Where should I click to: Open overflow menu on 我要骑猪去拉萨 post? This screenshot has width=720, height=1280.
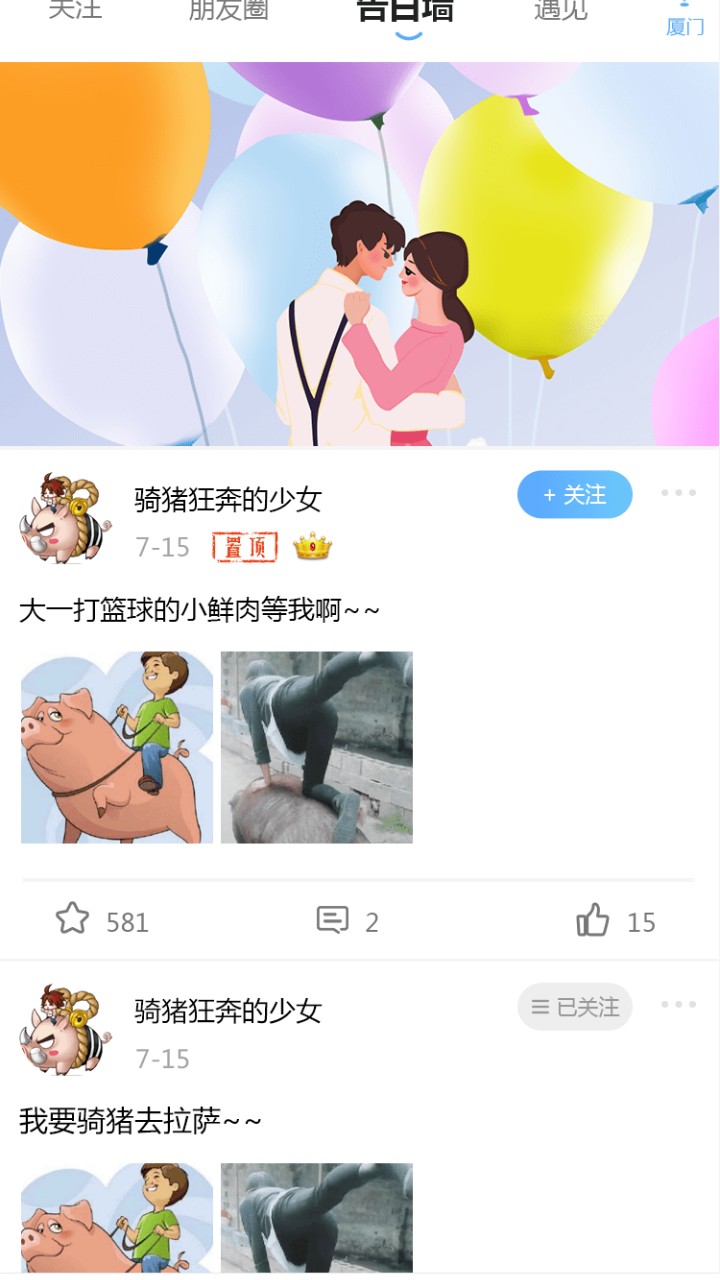click(678, 1004)
